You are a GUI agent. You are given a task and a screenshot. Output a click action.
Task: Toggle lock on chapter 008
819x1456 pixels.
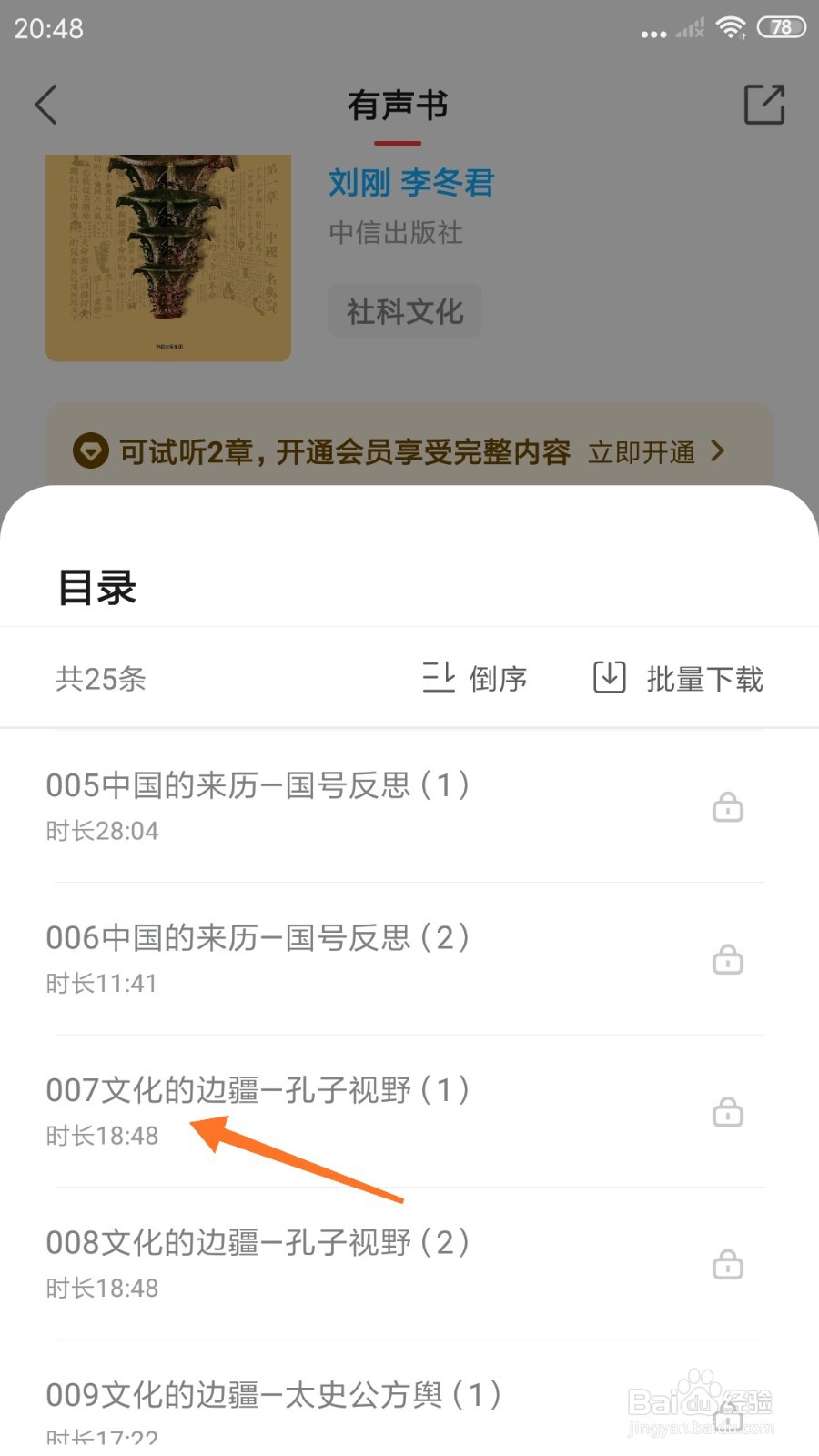pyautogui.click(x=727, y=1264)
